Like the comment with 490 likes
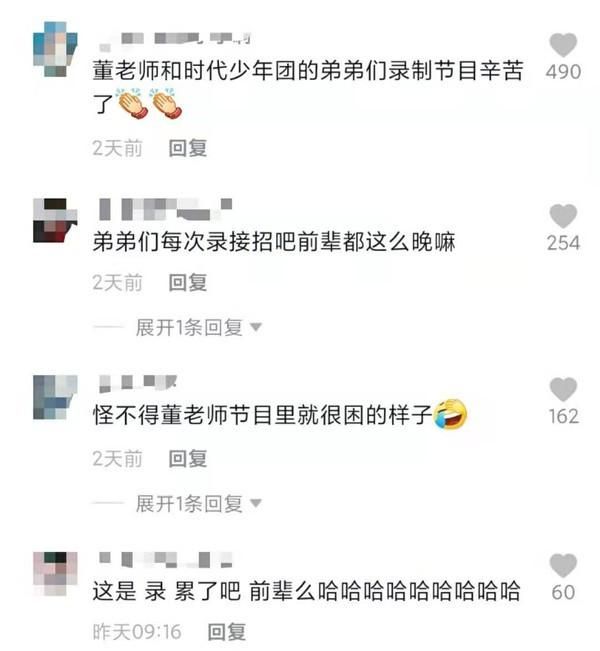This screenshot has width=600, height=651. 563,45
